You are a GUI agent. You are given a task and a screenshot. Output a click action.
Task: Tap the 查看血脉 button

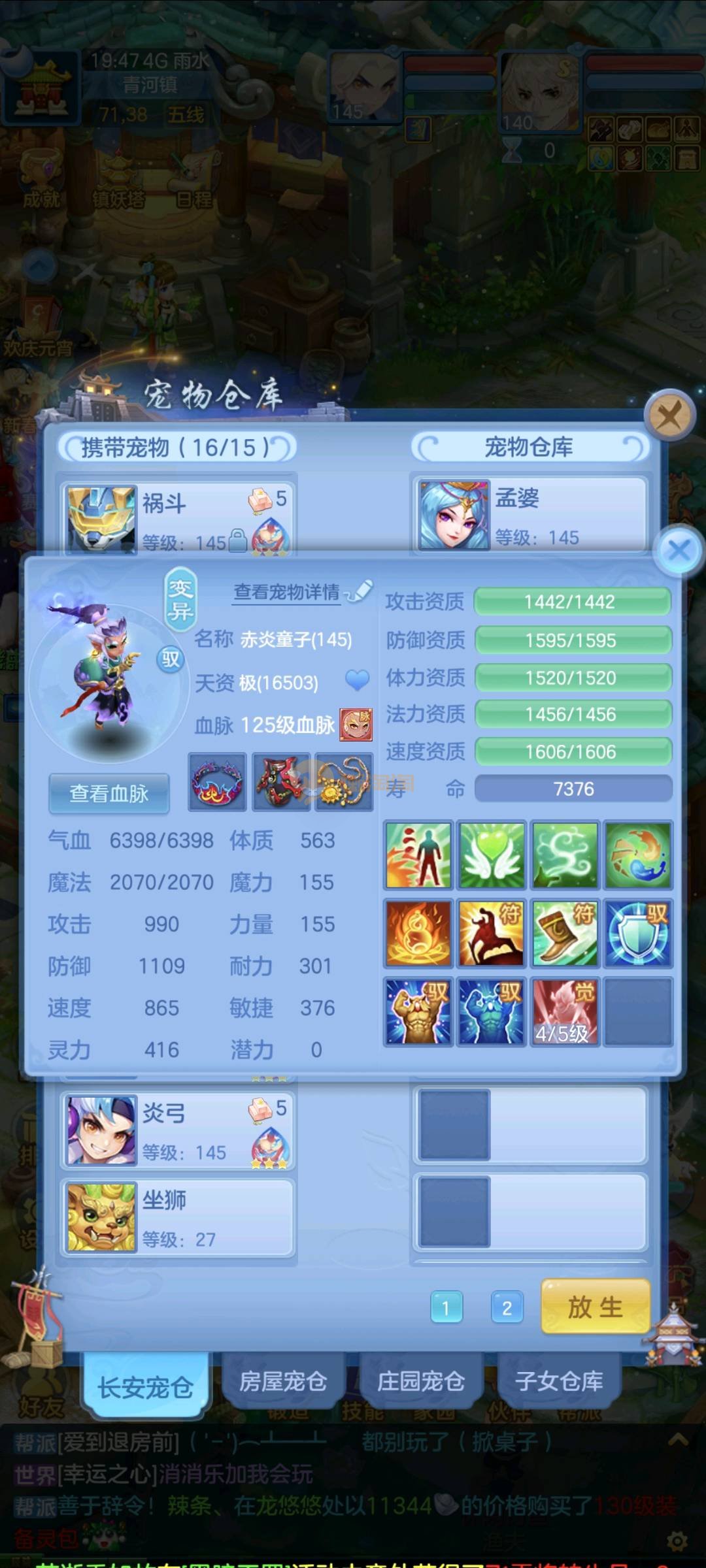pos(109,793)
